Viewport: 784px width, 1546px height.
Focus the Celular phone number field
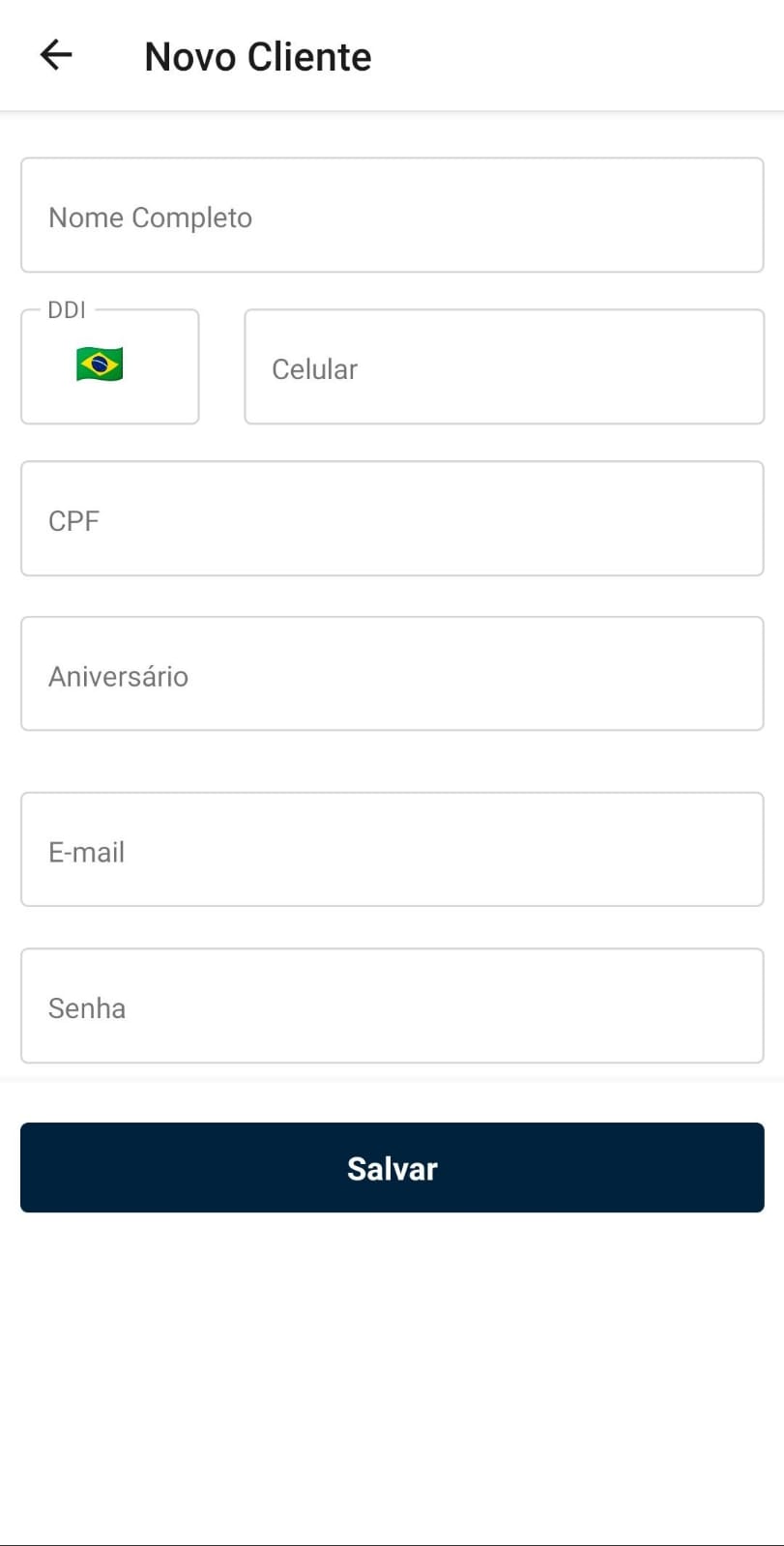coord(504,367)
